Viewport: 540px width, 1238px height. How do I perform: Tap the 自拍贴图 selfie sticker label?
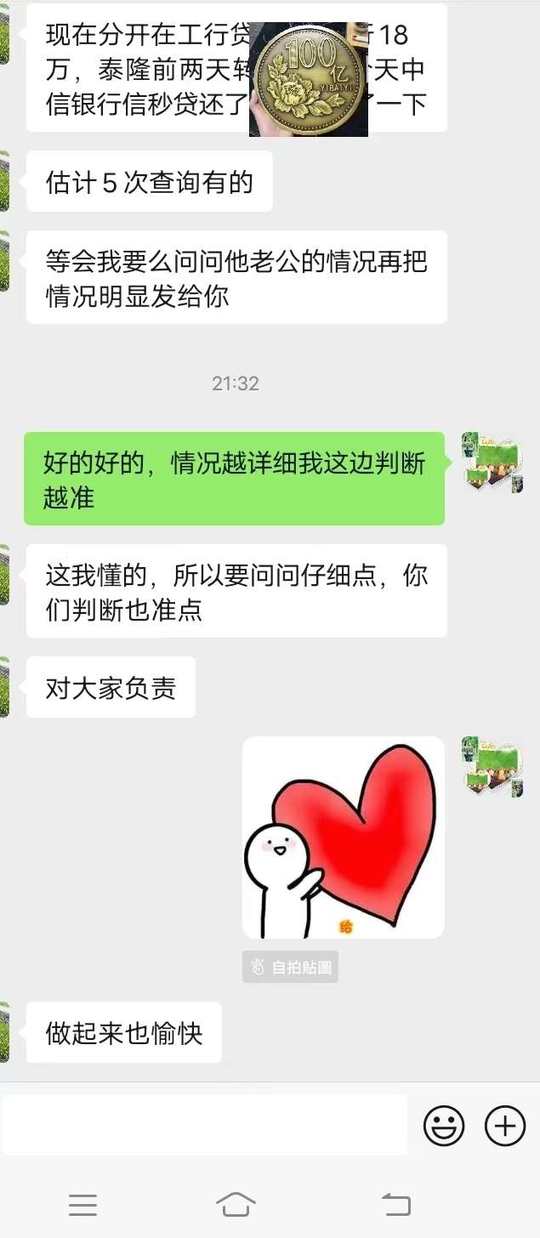(x=290, y=967)
